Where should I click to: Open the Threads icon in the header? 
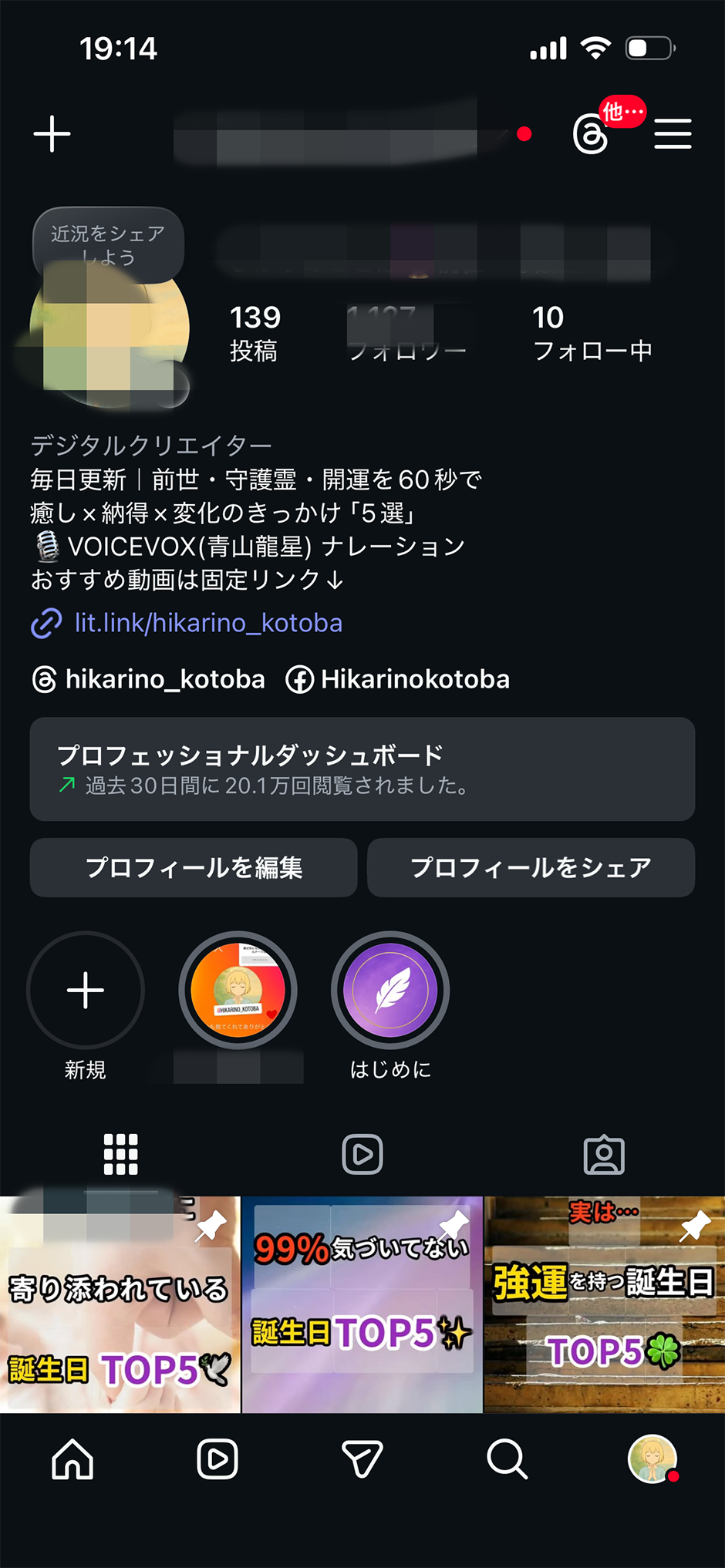pos(591,135)
